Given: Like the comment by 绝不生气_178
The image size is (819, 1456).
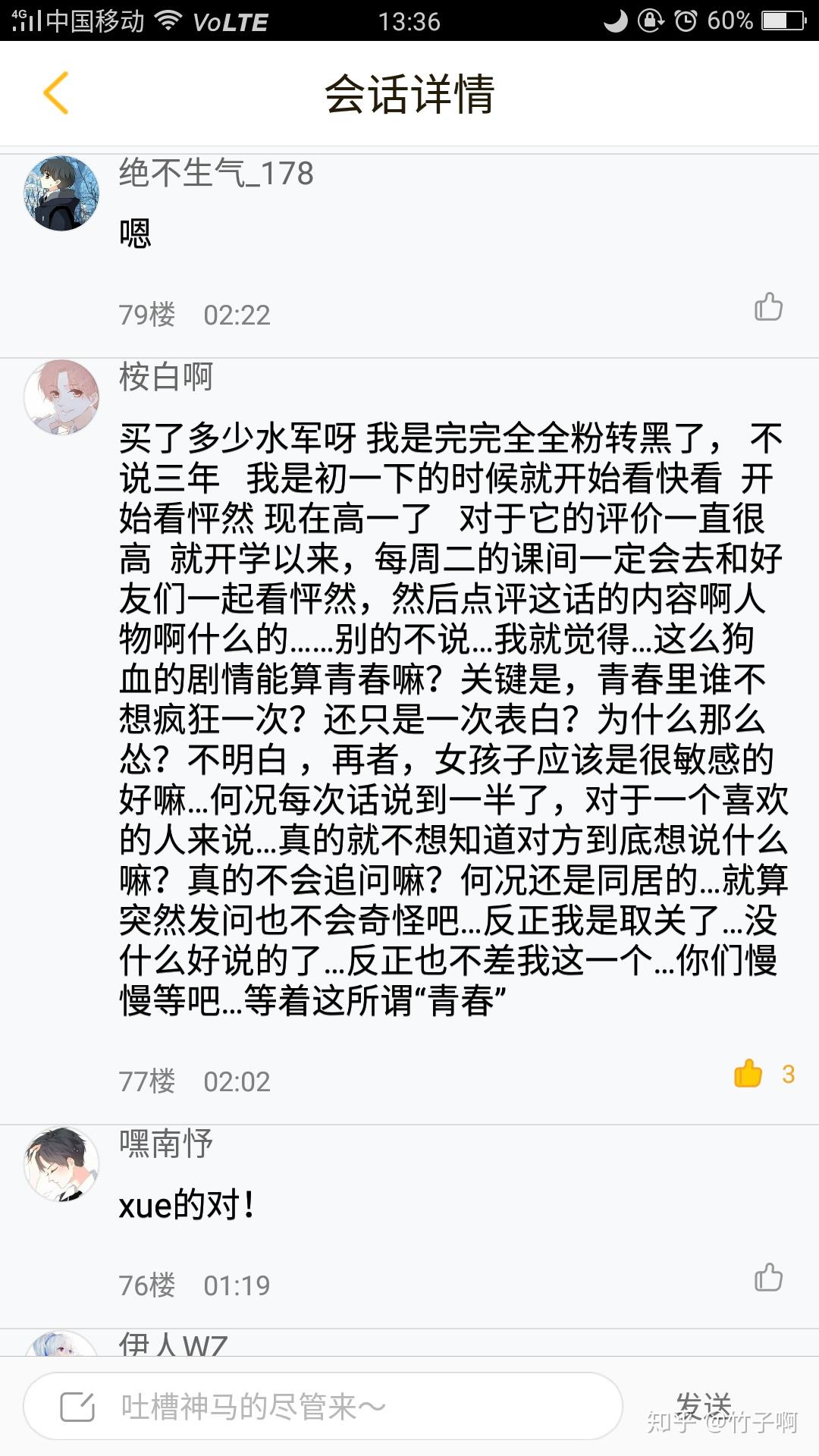Looking at the screenshot, I should (768, 307).
